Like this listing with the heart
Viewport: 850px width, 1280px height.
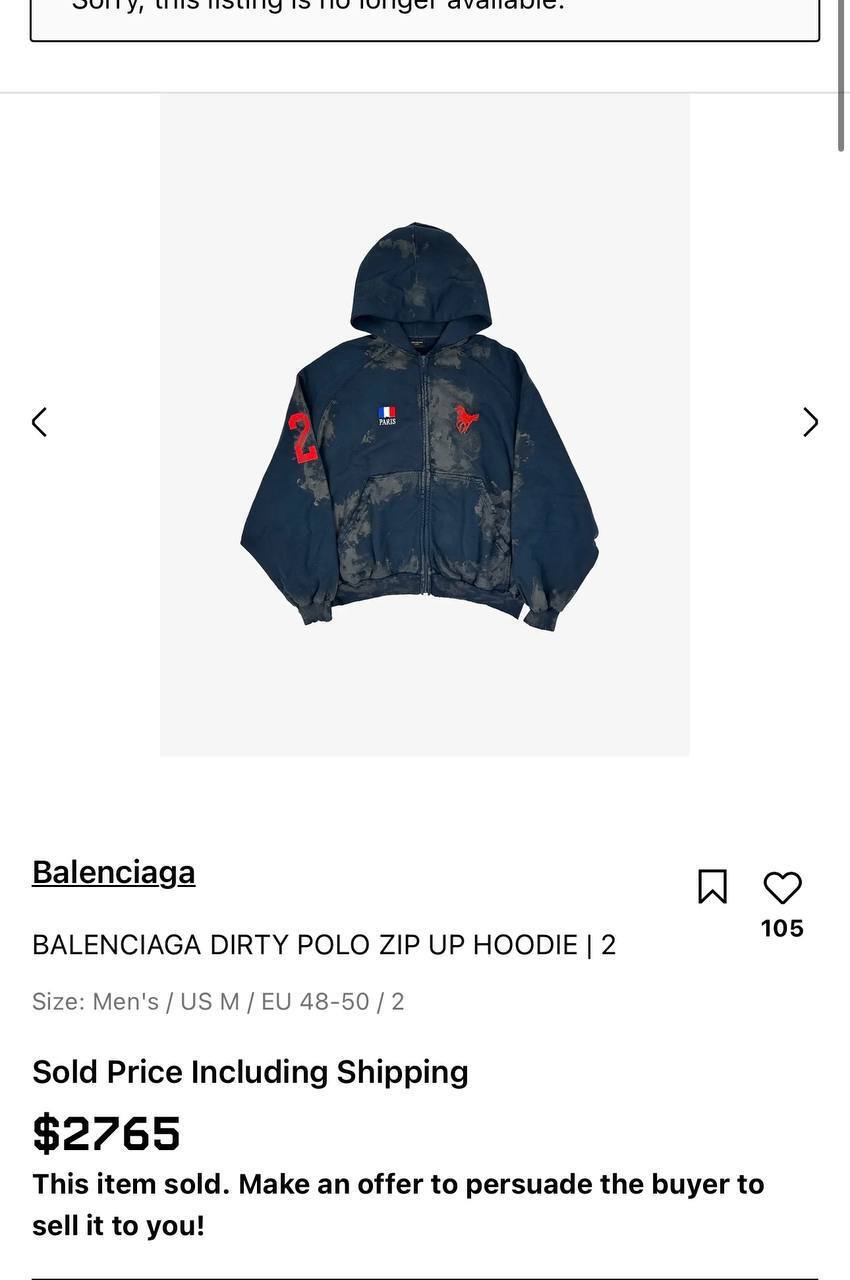pos(782,888)
